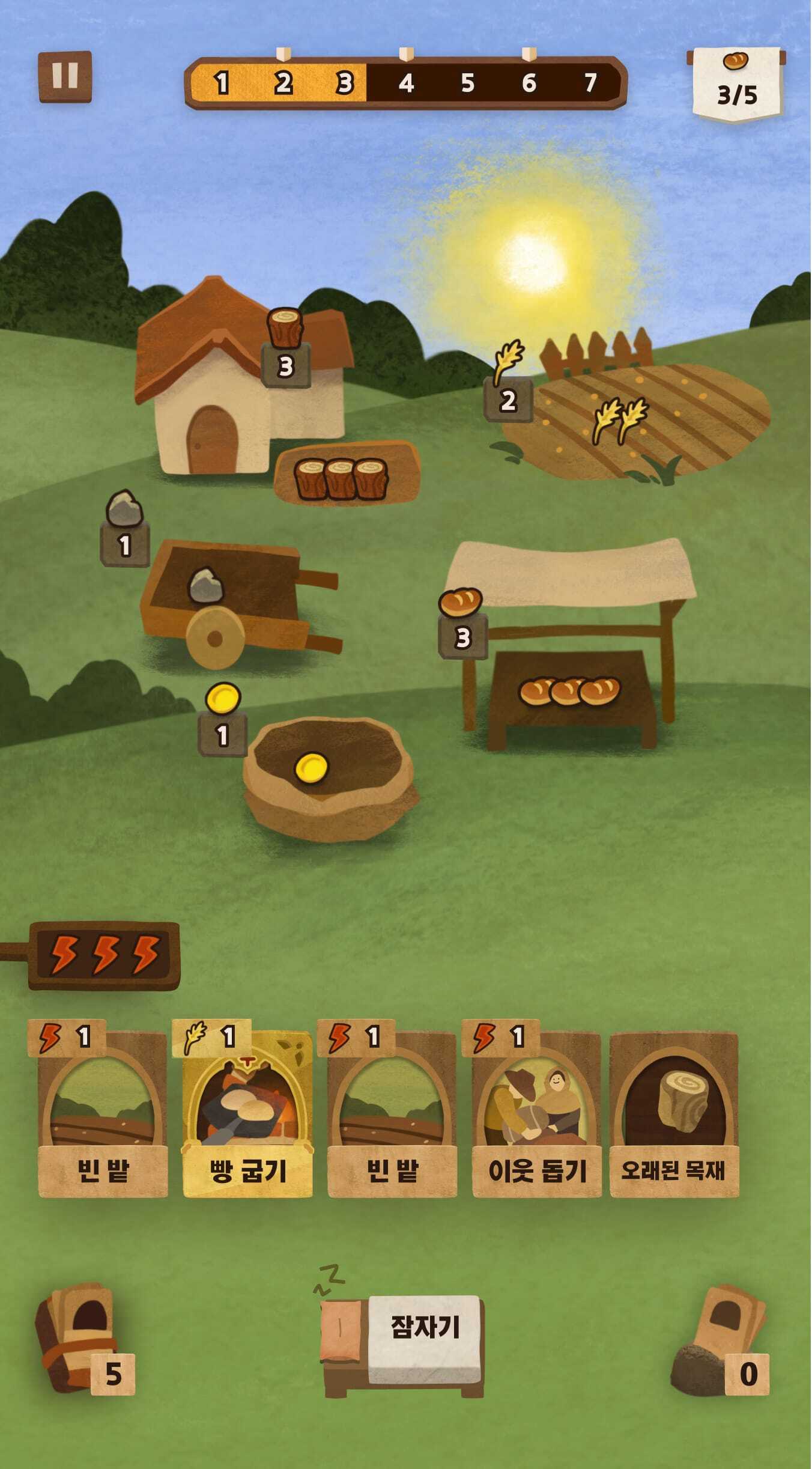Pause the game

coord(65,77)
